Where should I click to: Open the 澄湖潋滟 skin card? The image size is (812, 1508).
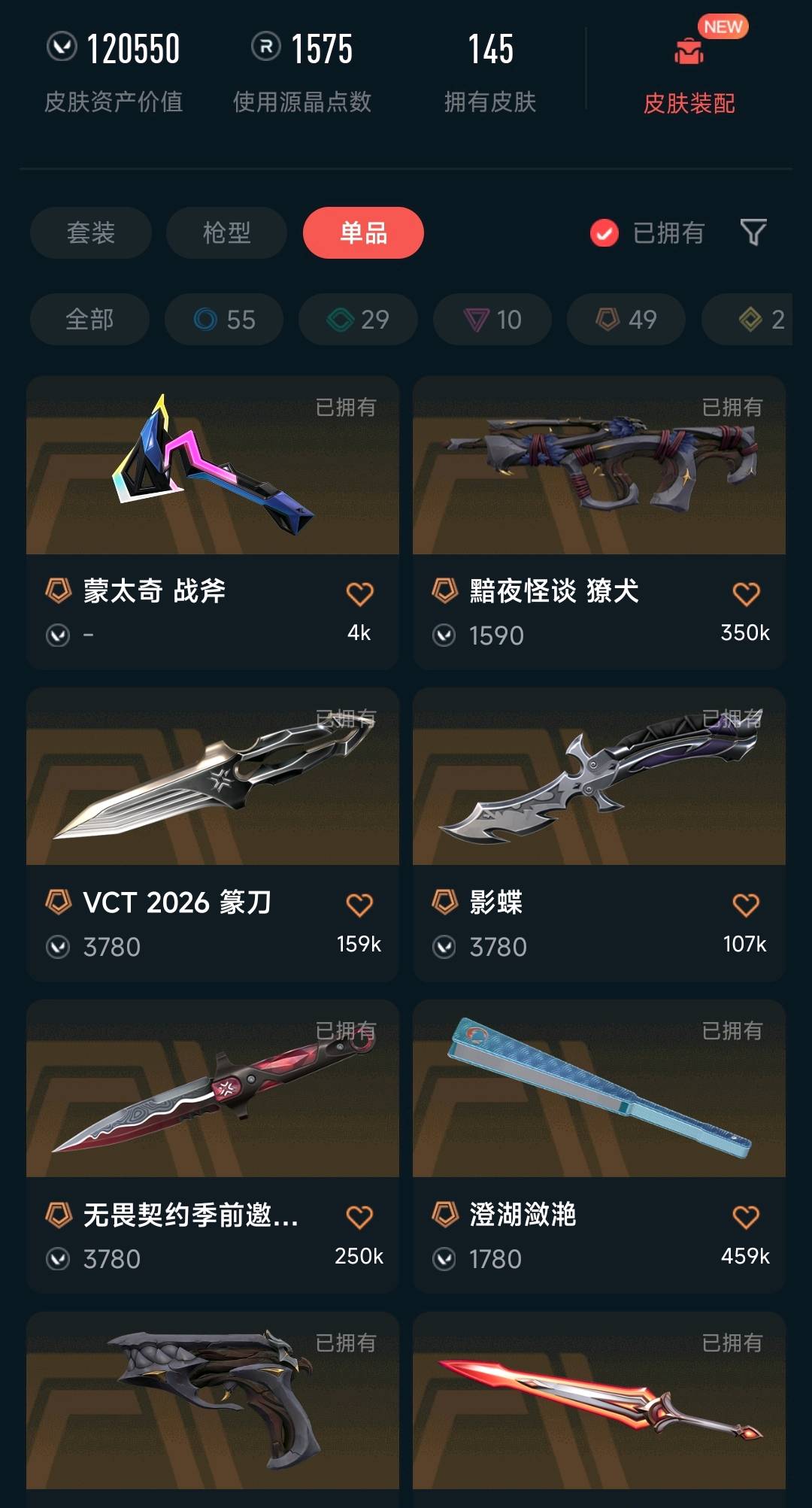click(x=599, y=1146)
